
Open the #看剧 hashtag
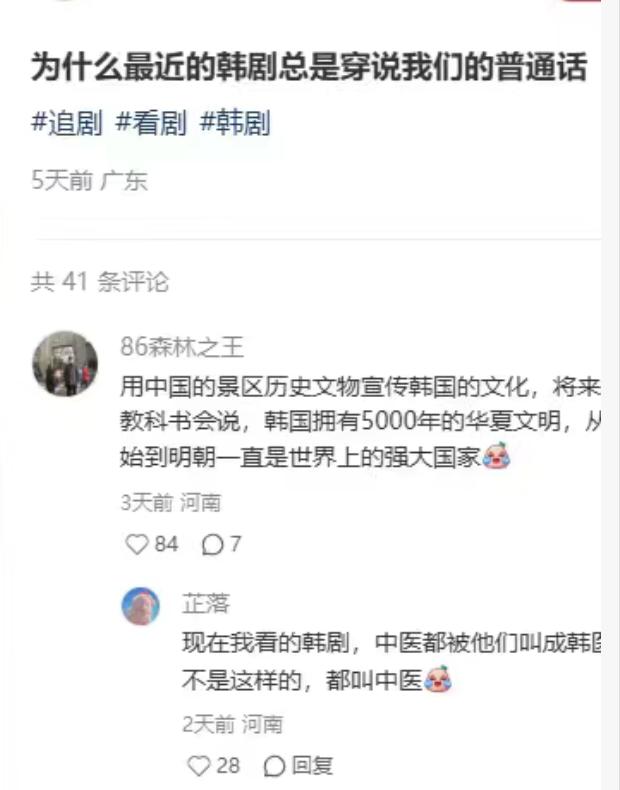[151, 125]
